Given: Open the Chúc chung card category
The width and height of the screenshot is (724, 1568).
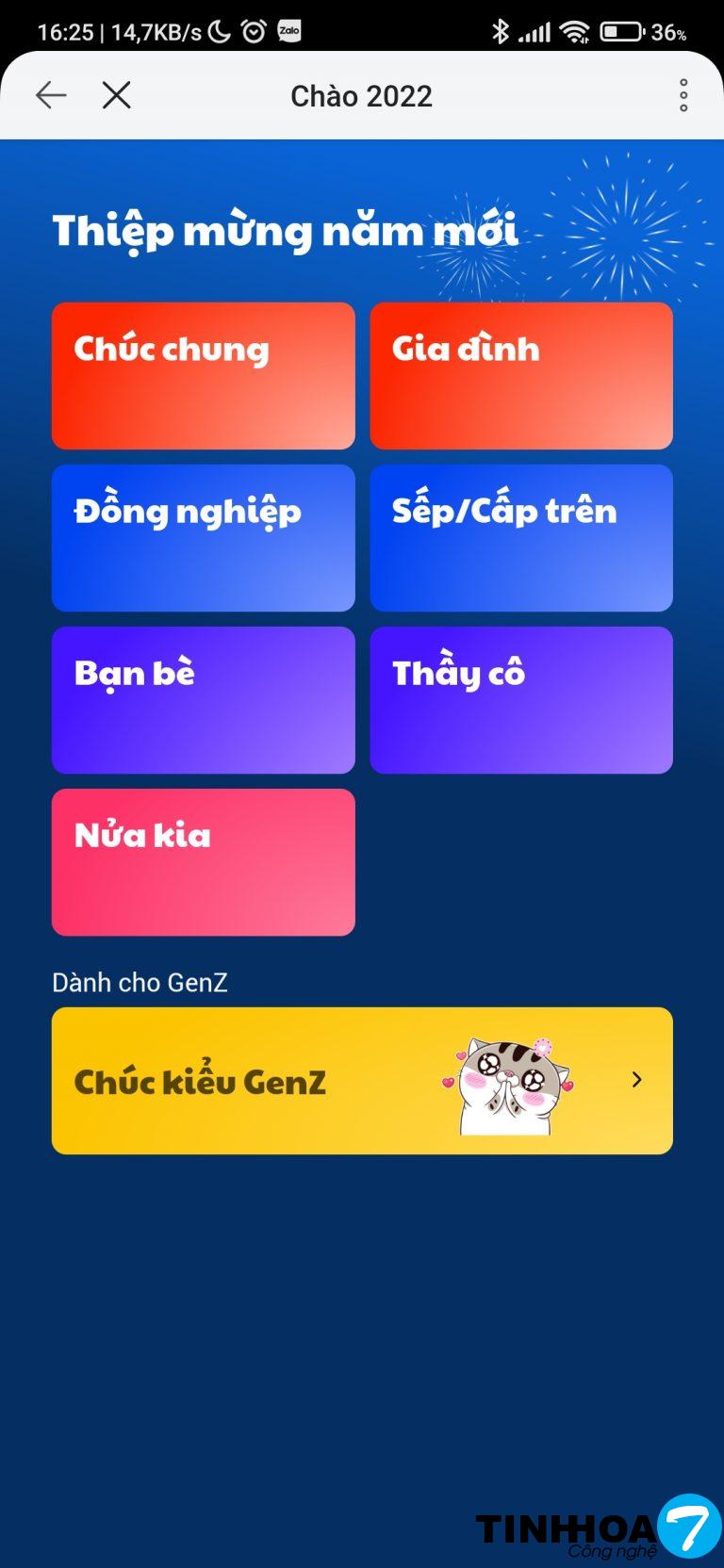Looking at the screenshot, I should pos(204,376).
